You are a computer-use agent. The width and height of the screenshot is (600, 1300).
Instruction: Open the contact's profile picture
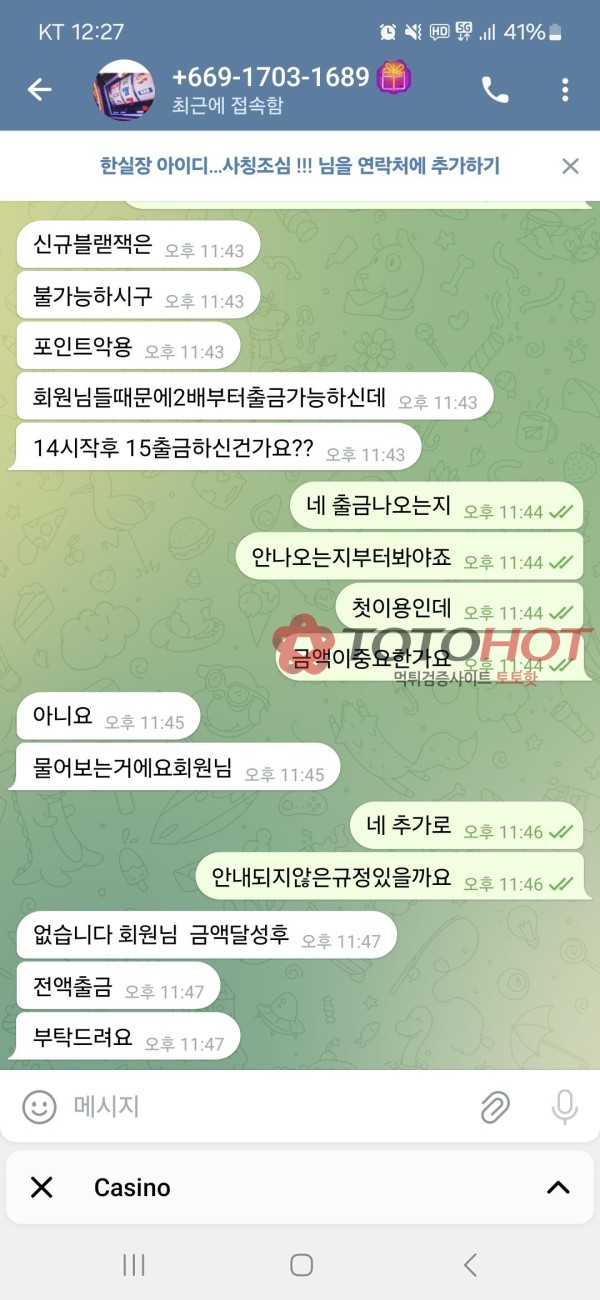(124, 90)
